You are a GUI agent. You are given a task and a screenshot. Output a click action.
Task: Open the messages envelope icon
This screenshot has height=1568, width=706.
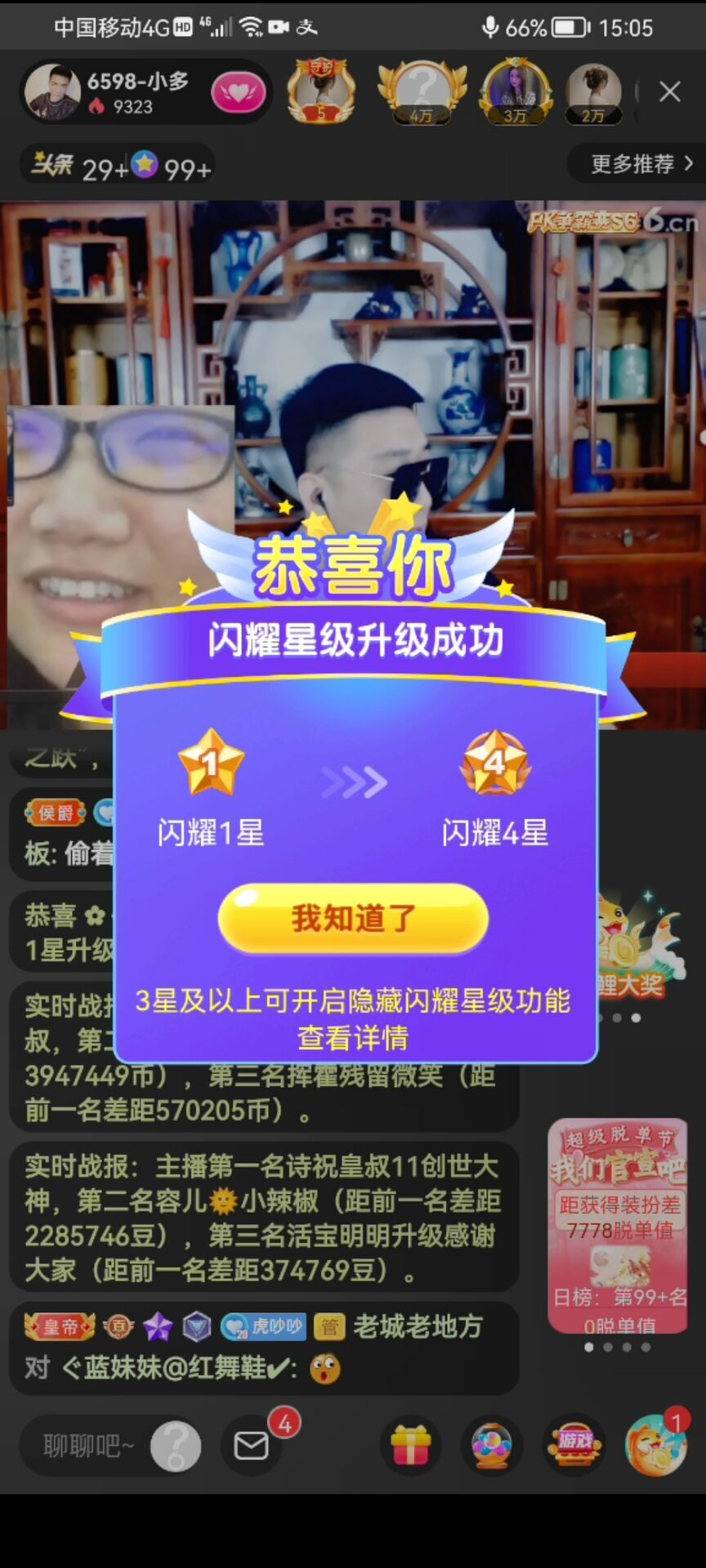(252, 1446)
